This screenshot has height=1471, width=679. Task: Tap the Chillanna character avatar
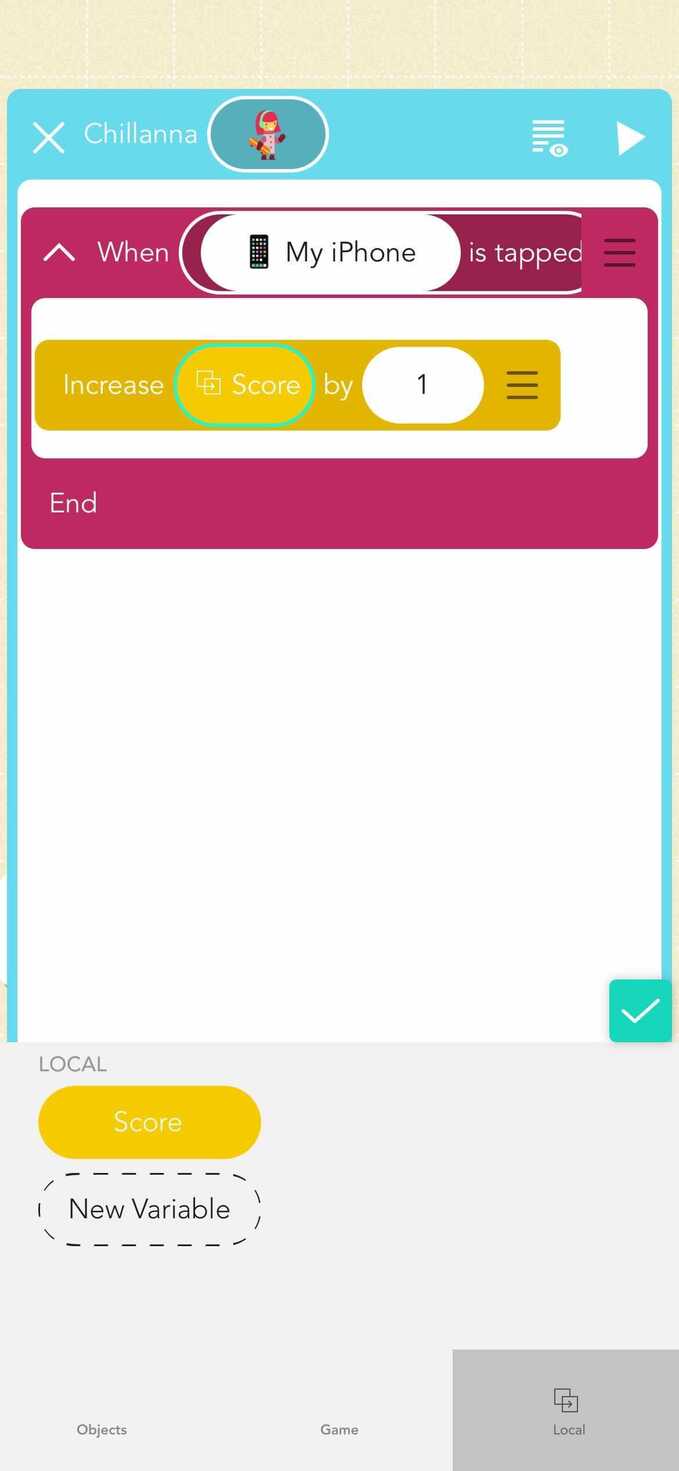(x=267, y=135)
